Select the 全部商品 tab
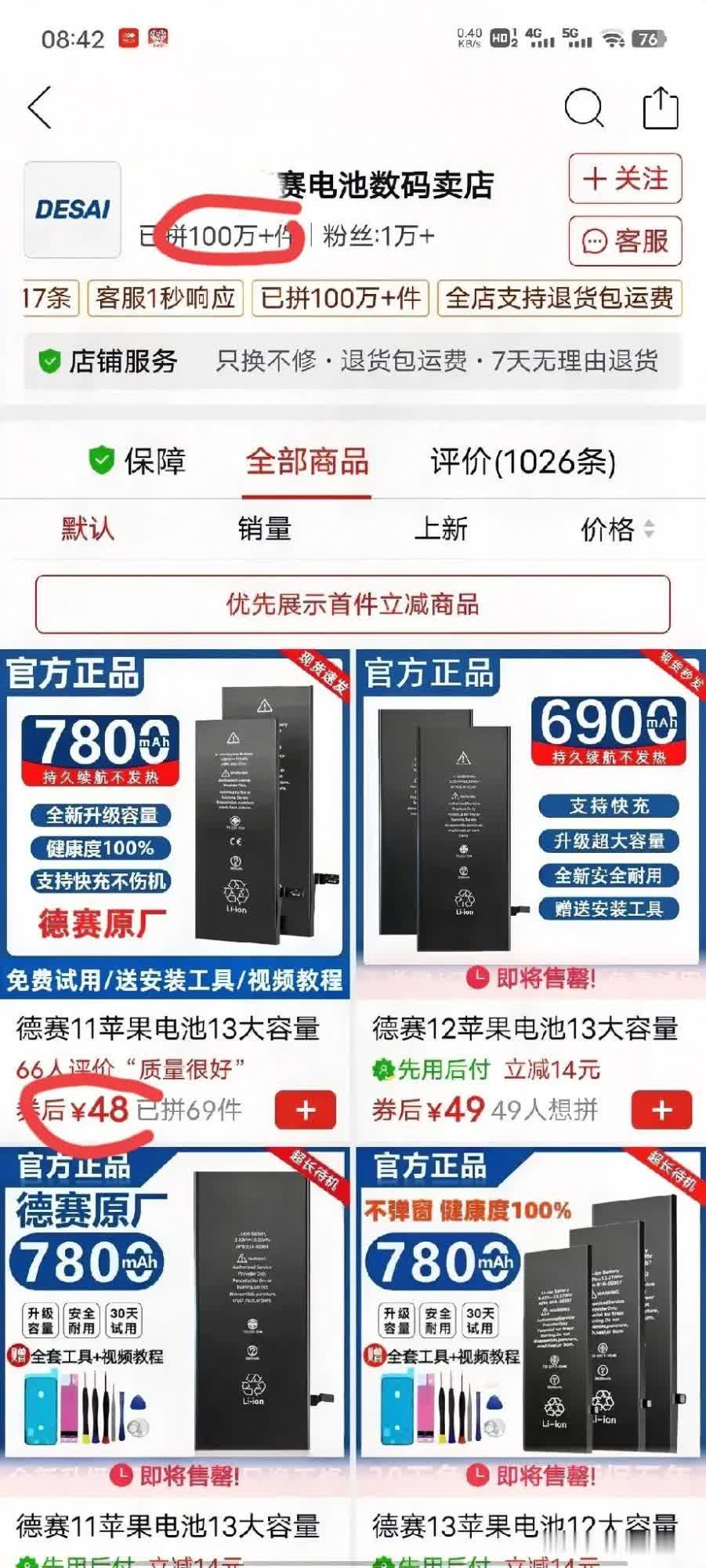The image size is (706, 1568). coord(306,461)
